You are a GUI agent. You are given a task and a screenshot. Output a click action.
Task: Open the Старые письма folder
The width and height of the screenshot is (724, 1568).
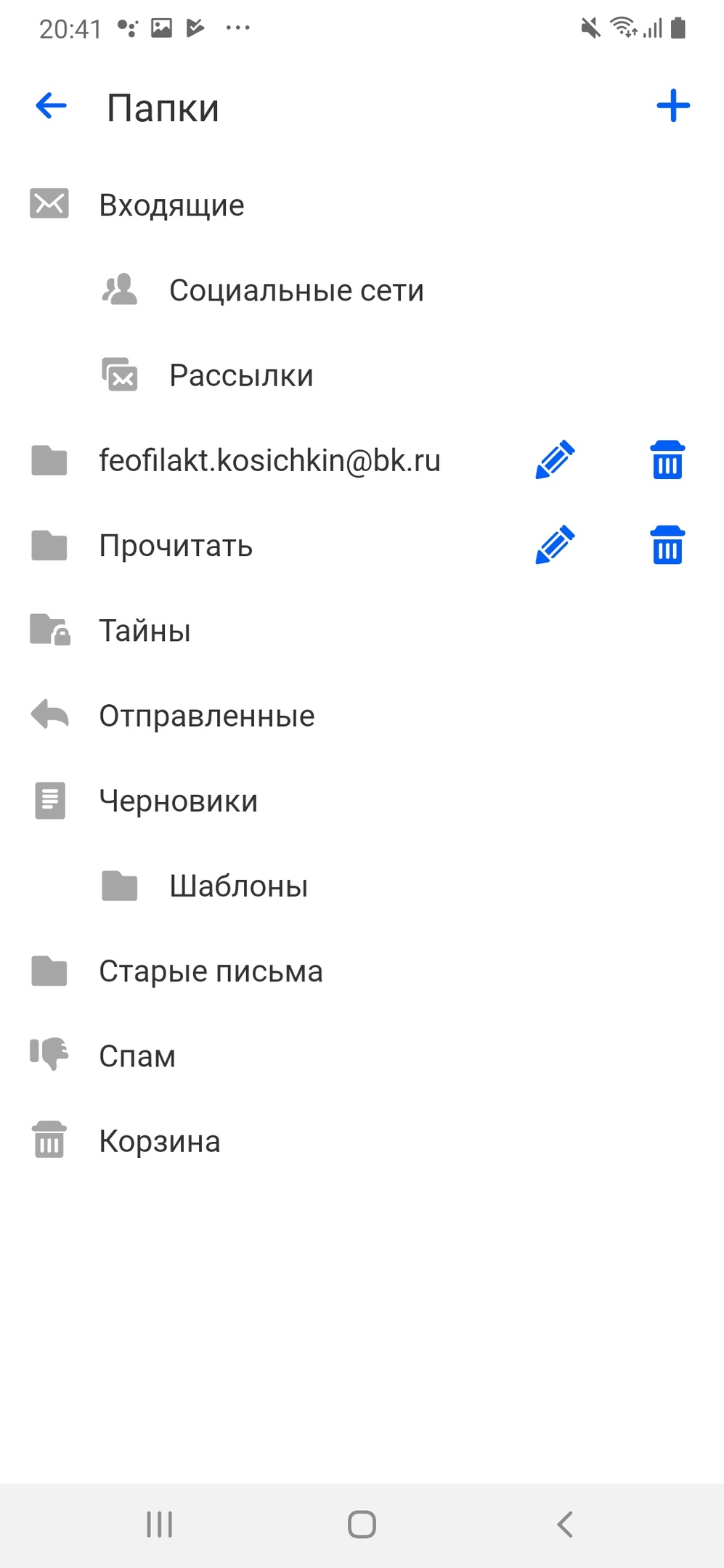tap(211, 971)
